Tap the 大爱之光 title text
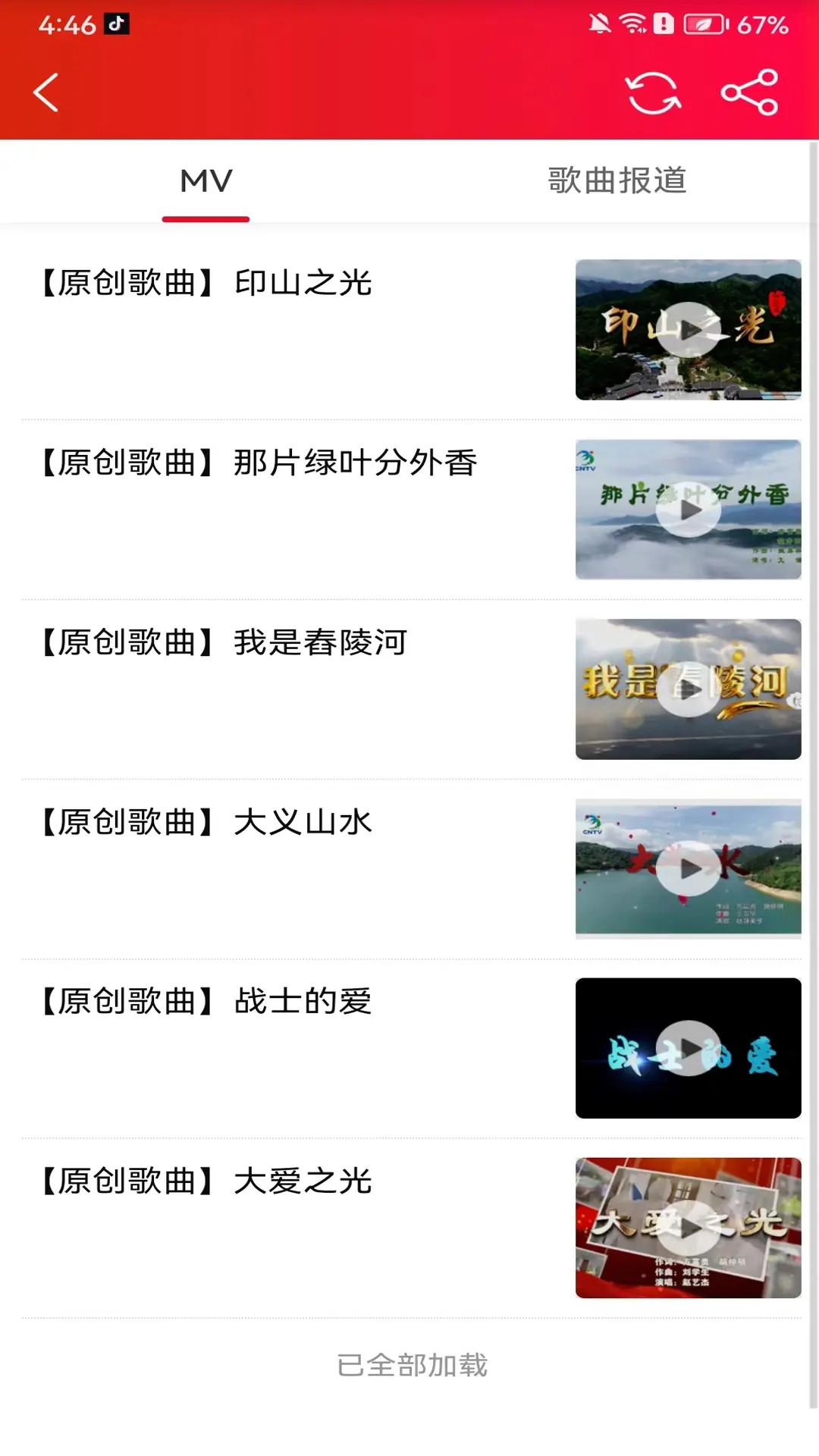Screen dimensions: 819x1456 click(201, 1178)
